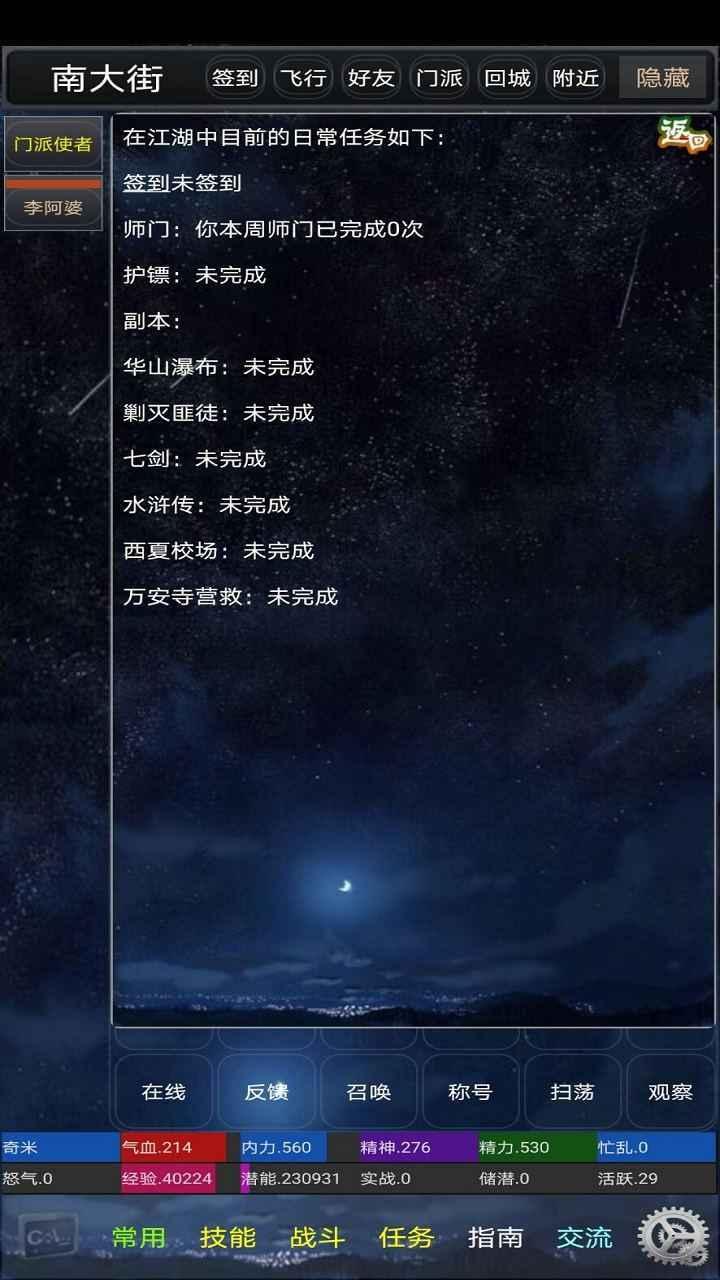
Task: Tap the 扫荡 sweep button
Action: [572, 1092]
